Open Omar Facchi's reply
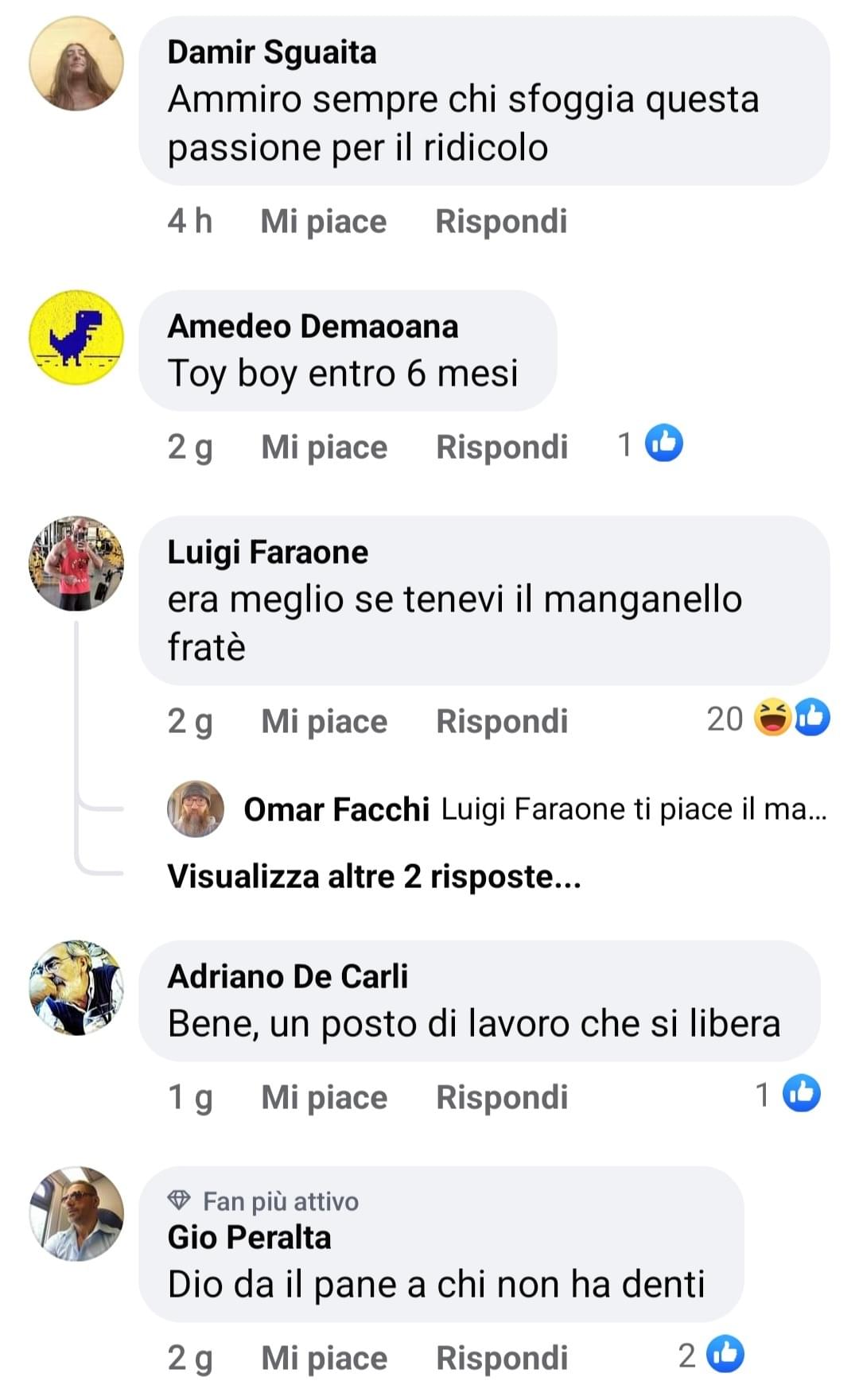This screenshot has height=1400, width=859. click(x=534, y=809)
